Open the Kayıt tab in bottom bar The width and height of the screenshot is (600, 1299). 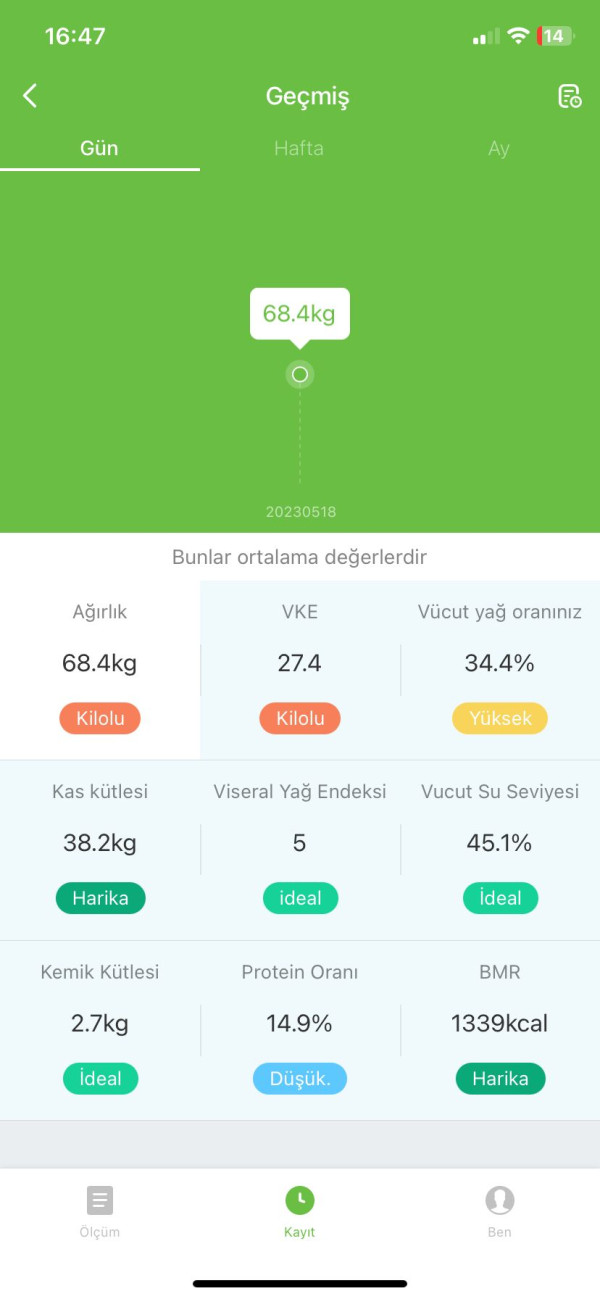(299, 1211)
